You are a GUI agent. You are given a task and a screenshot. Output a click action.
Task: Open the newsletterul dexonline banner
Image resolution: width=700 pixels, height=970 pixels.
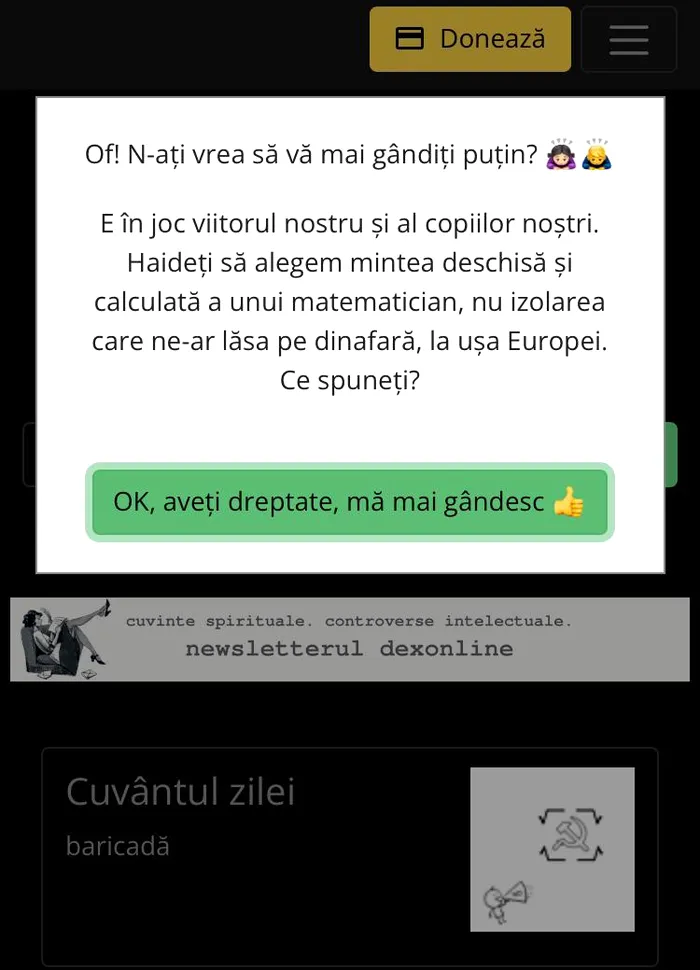click(349, 639)
